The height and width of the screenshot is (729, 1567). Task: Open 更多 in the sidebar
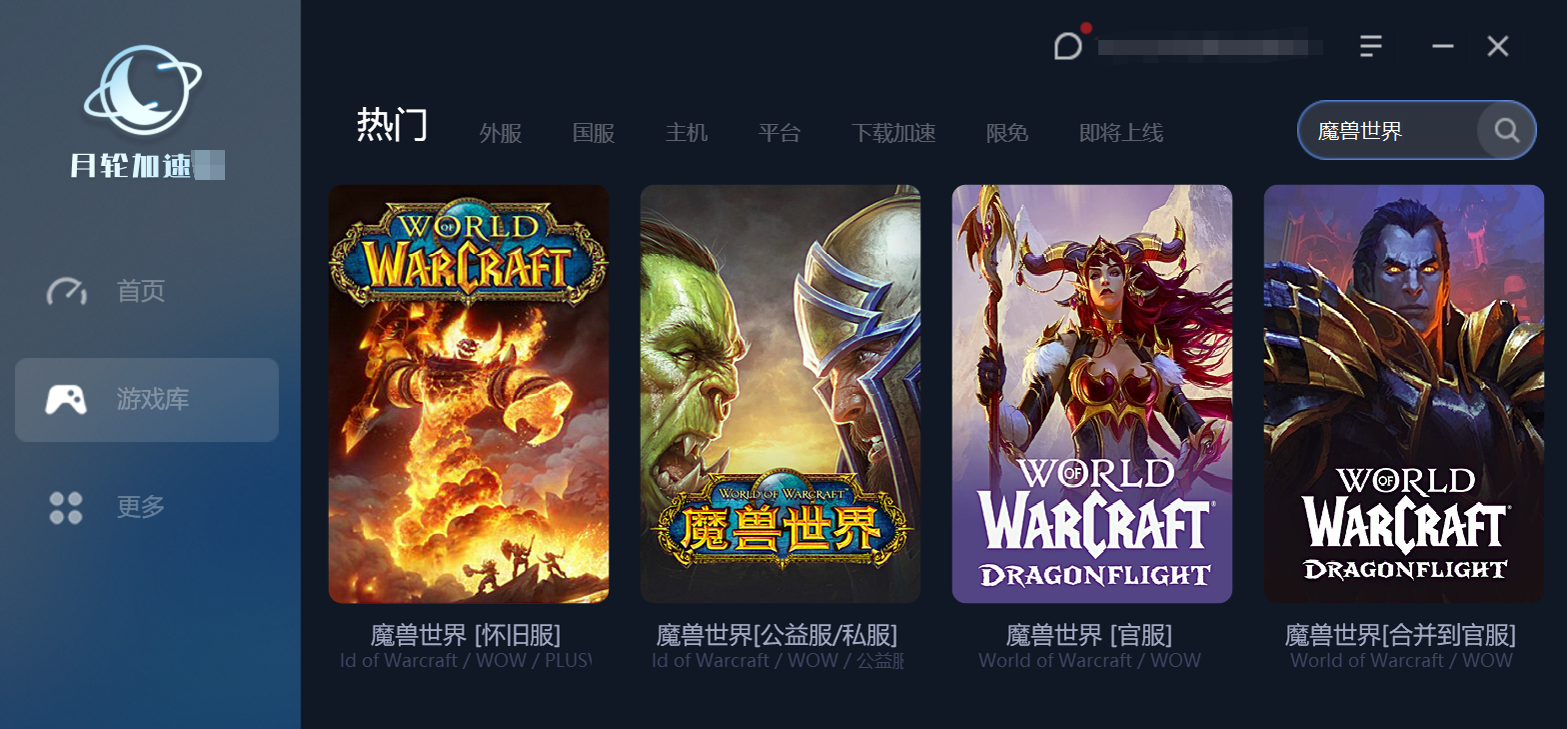(x=140, y=507)
